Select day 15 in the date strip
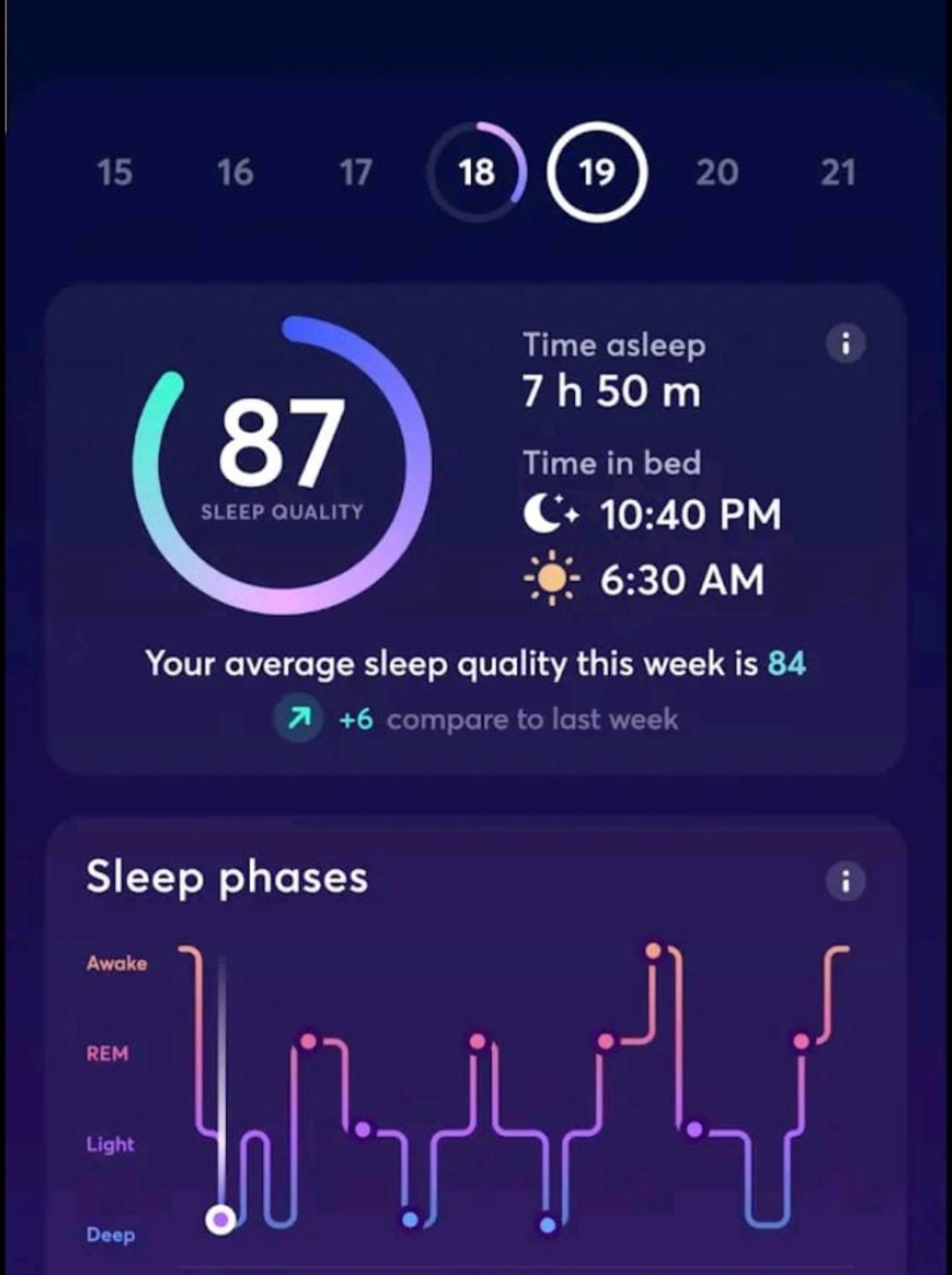 tap(115, 172)
